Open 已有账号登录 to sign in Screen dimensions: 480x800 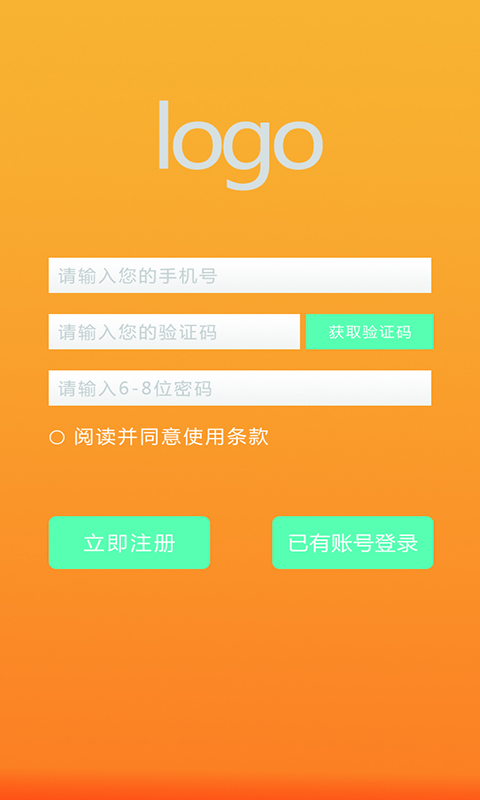[352, 542]
